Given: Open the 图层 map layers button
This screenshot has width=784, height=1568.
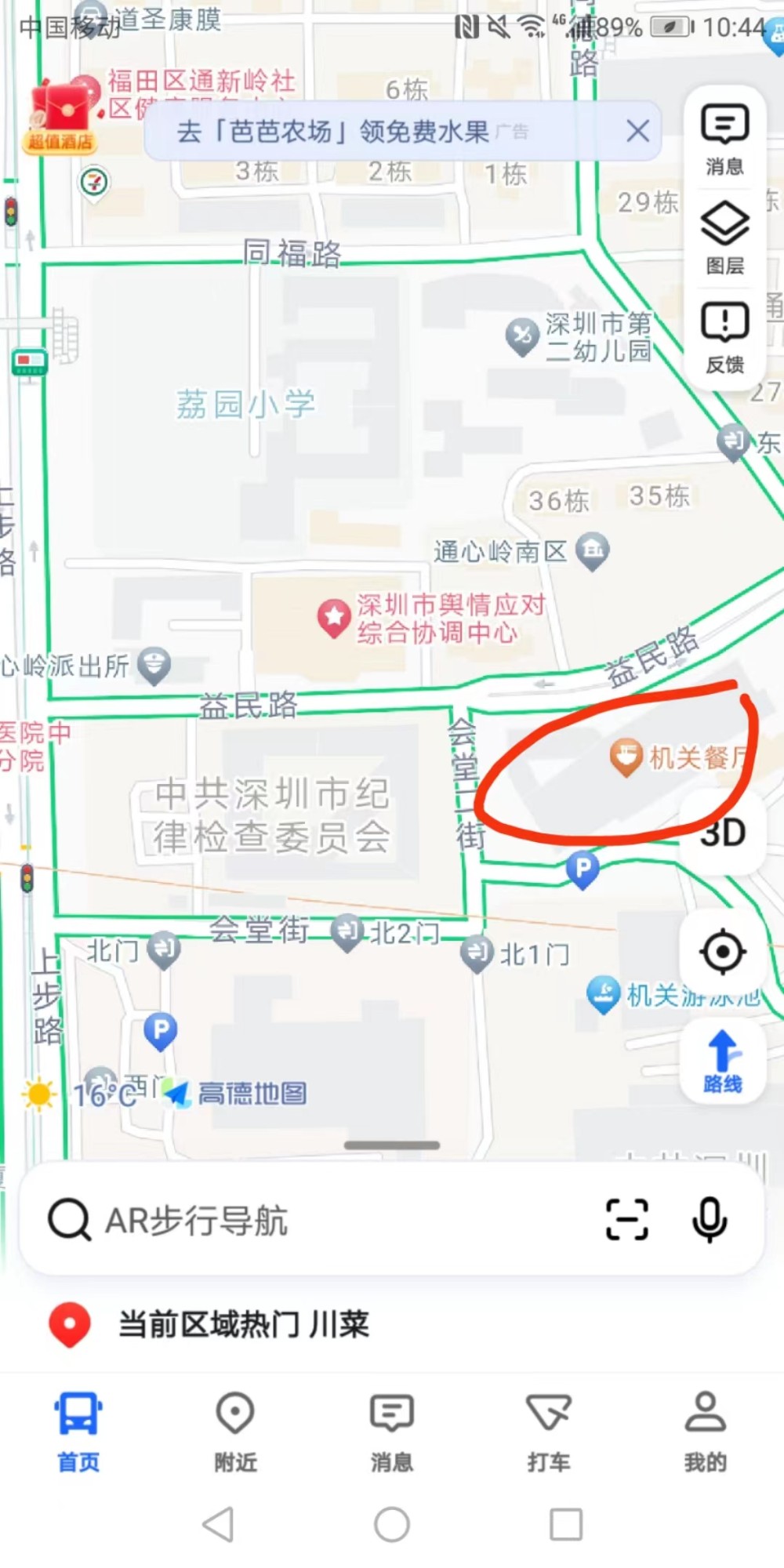Looking at the screenshot, I should 724,238.
